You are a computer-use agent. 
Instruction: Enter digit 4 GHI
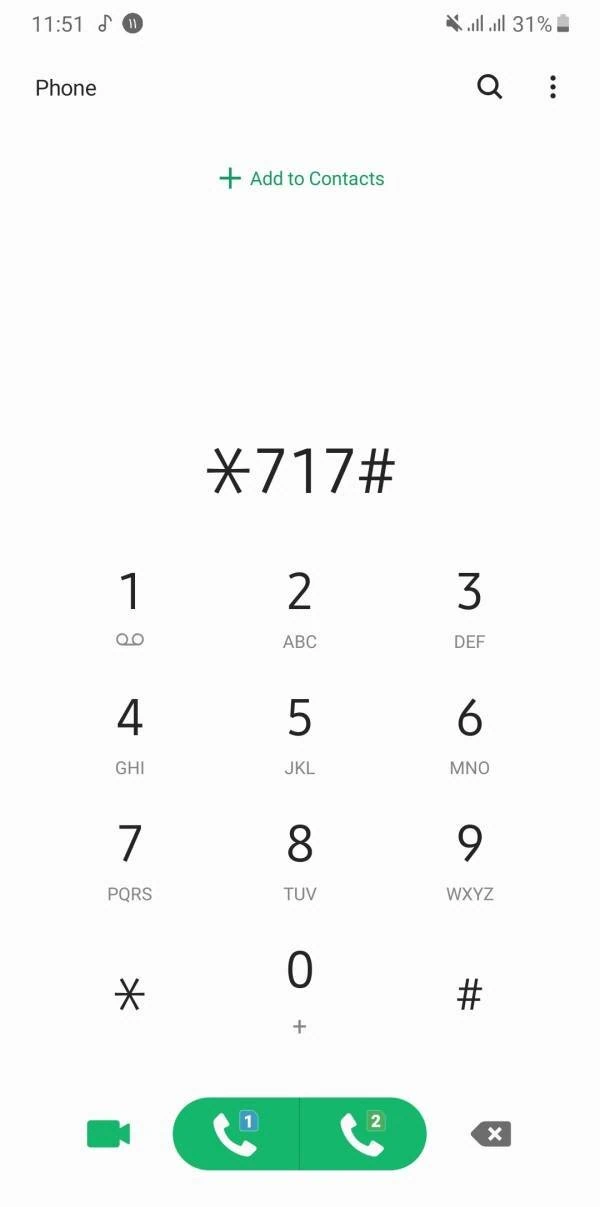coord(130,733)
